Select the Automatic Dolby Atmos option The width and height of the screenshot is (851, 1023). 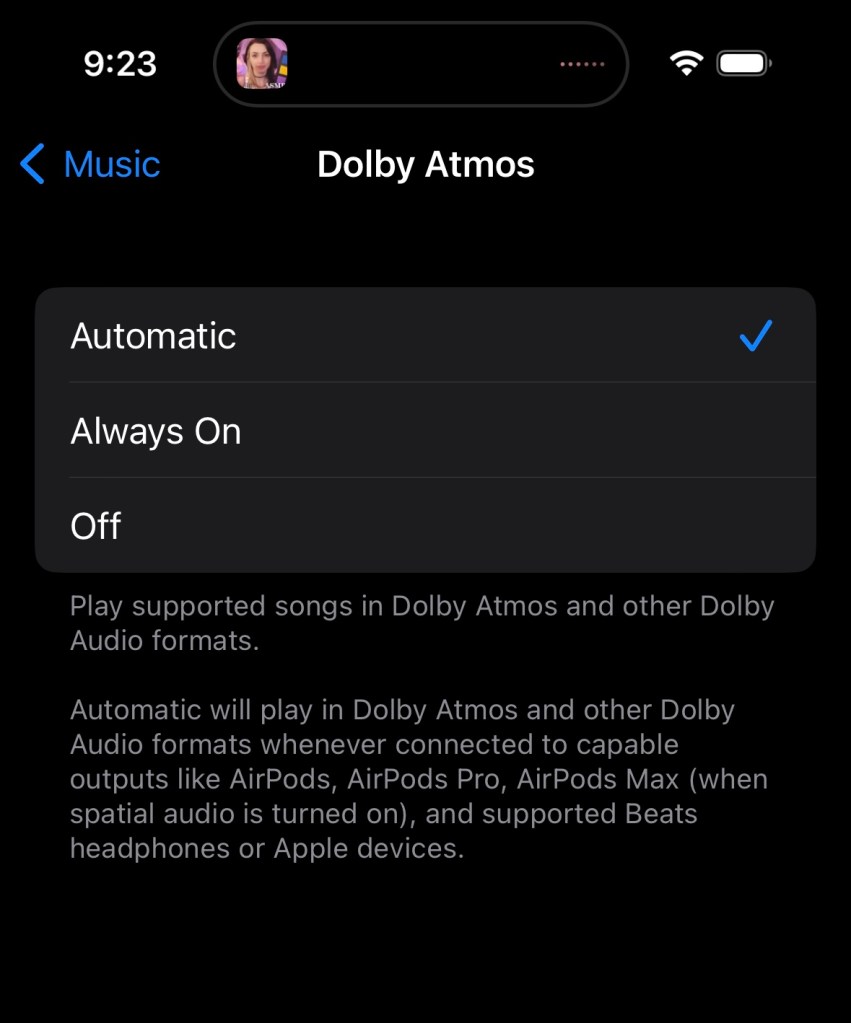click(425, 336)
